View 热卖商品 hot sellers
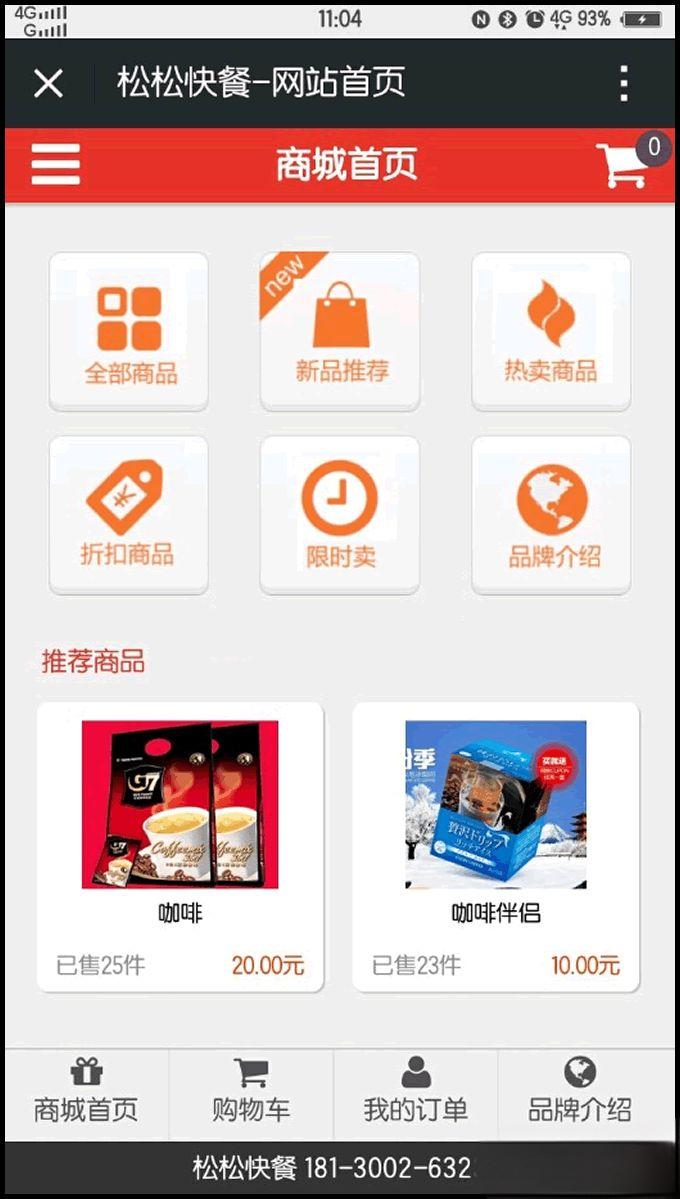This screenshot has width=680, height=1199. [551, 332]
